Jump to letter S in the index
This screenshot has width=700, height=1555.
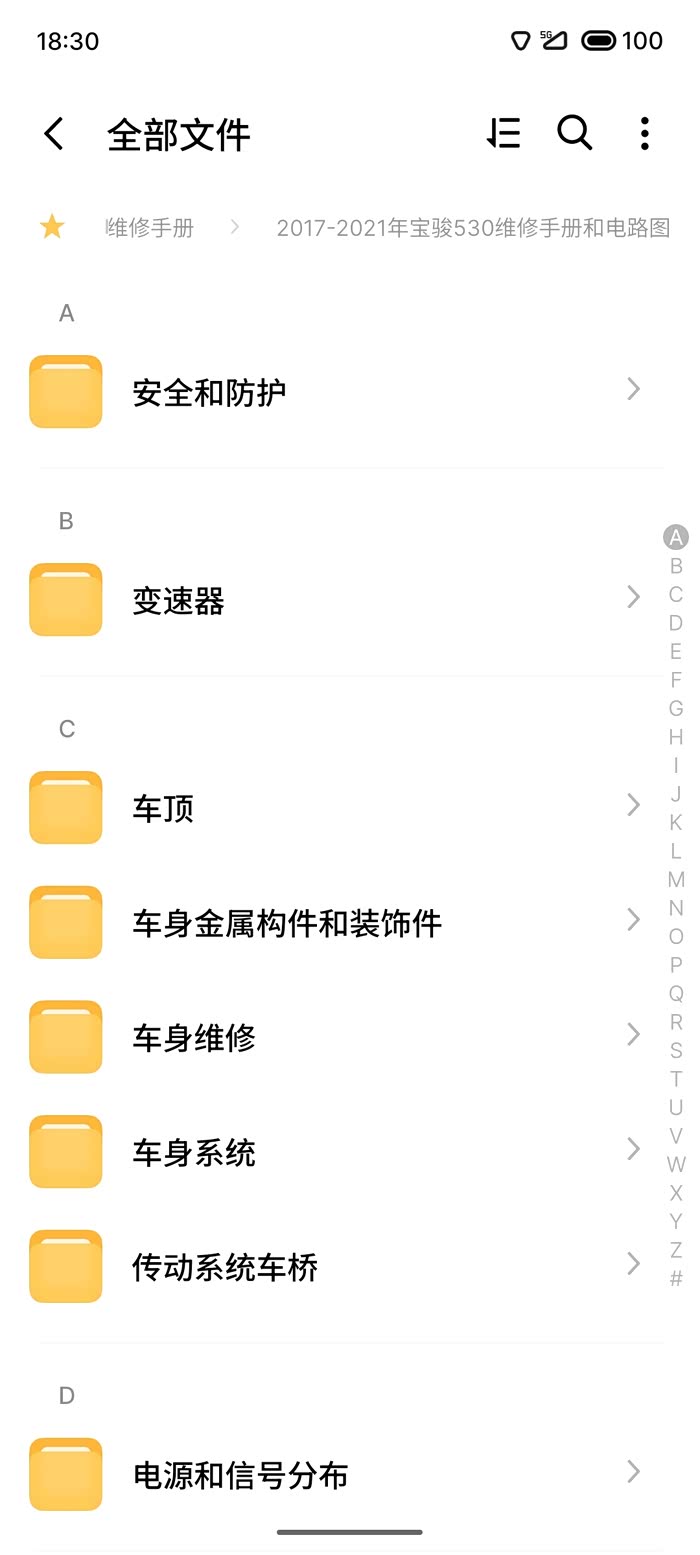pyautogui.click(x=676, y=1050)
